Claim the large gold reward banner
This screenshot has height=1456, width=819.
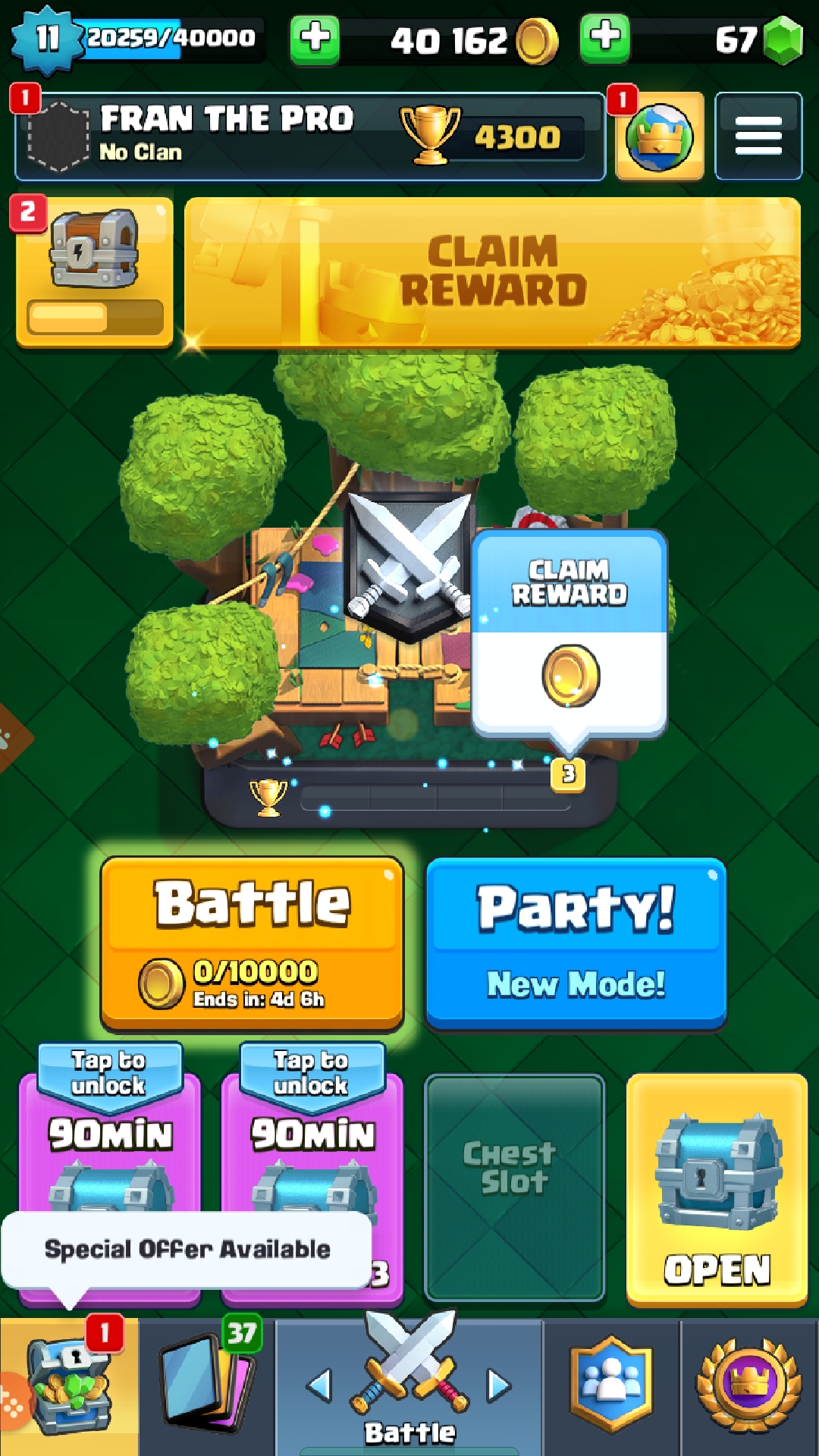tap(492, 273)
